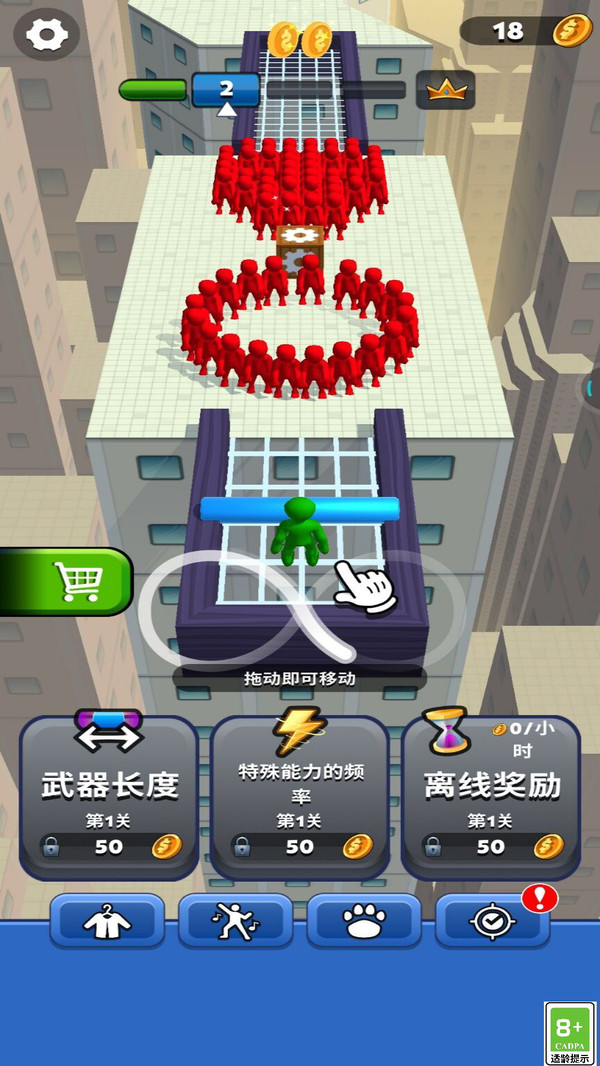Open the pets paw menu
Screen dimensions: 600x1066
coord(364,921)
